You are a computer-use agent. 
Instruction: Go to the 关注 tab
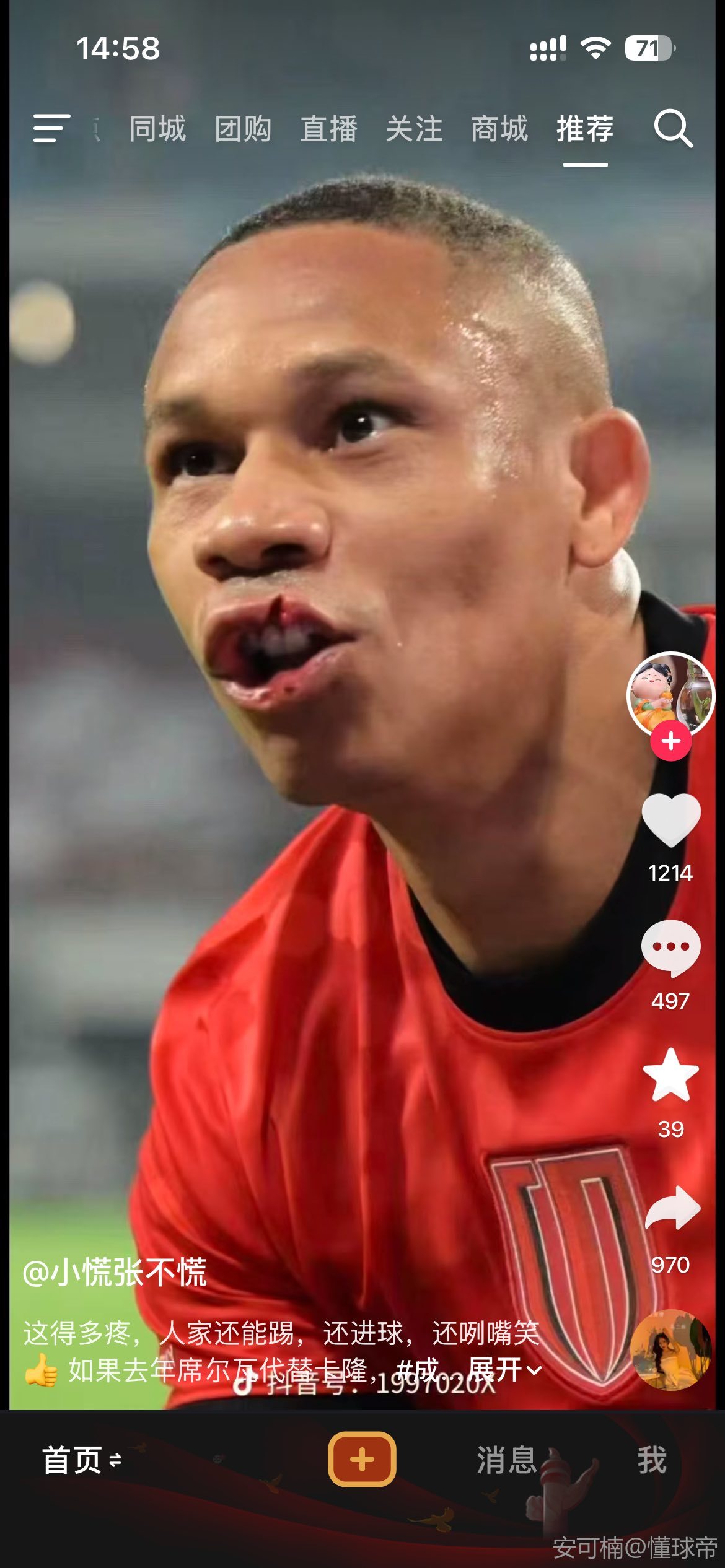pyautogui.click(x=414, y=129)
